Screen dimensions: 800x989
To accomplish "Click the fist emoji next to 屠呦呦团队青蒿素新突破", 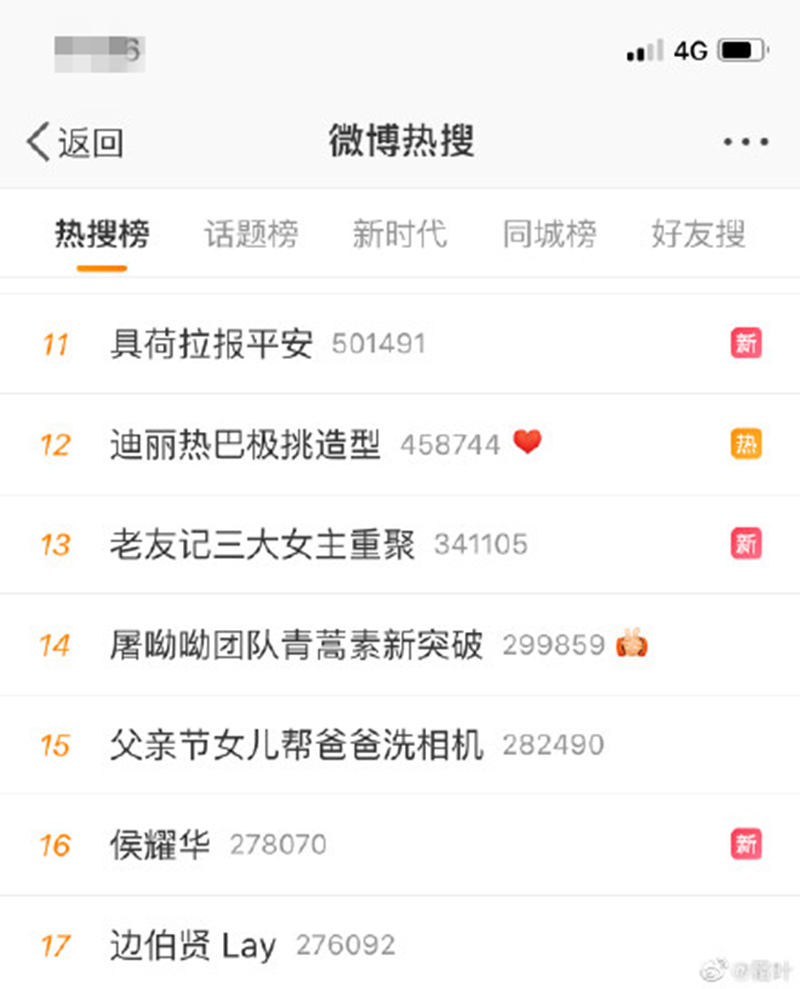I will click(x=633, y=645).
